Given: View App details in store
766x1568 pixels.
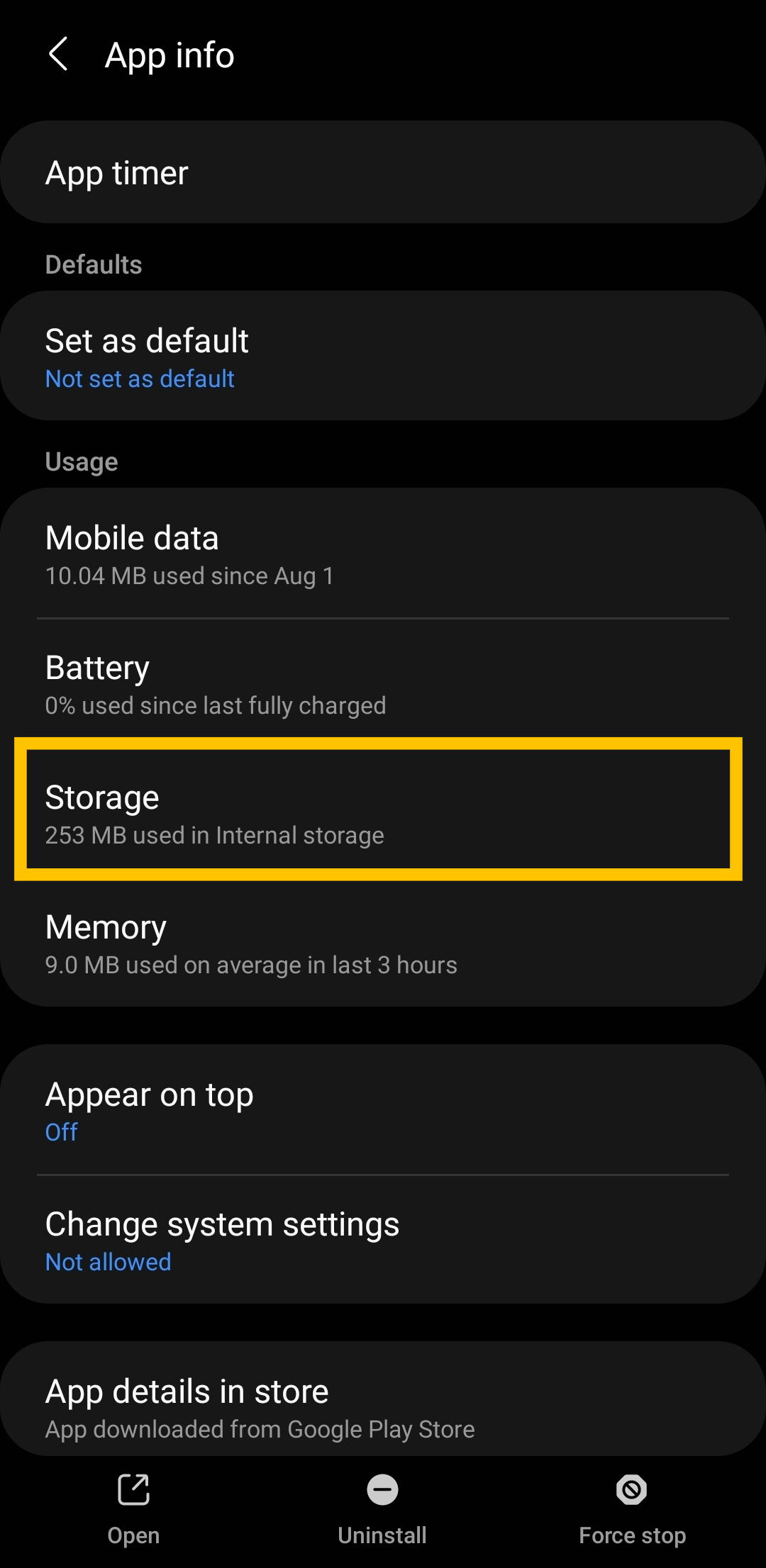Looking at the screenshot, I should pyautogui.click(x=383, y=1406).
